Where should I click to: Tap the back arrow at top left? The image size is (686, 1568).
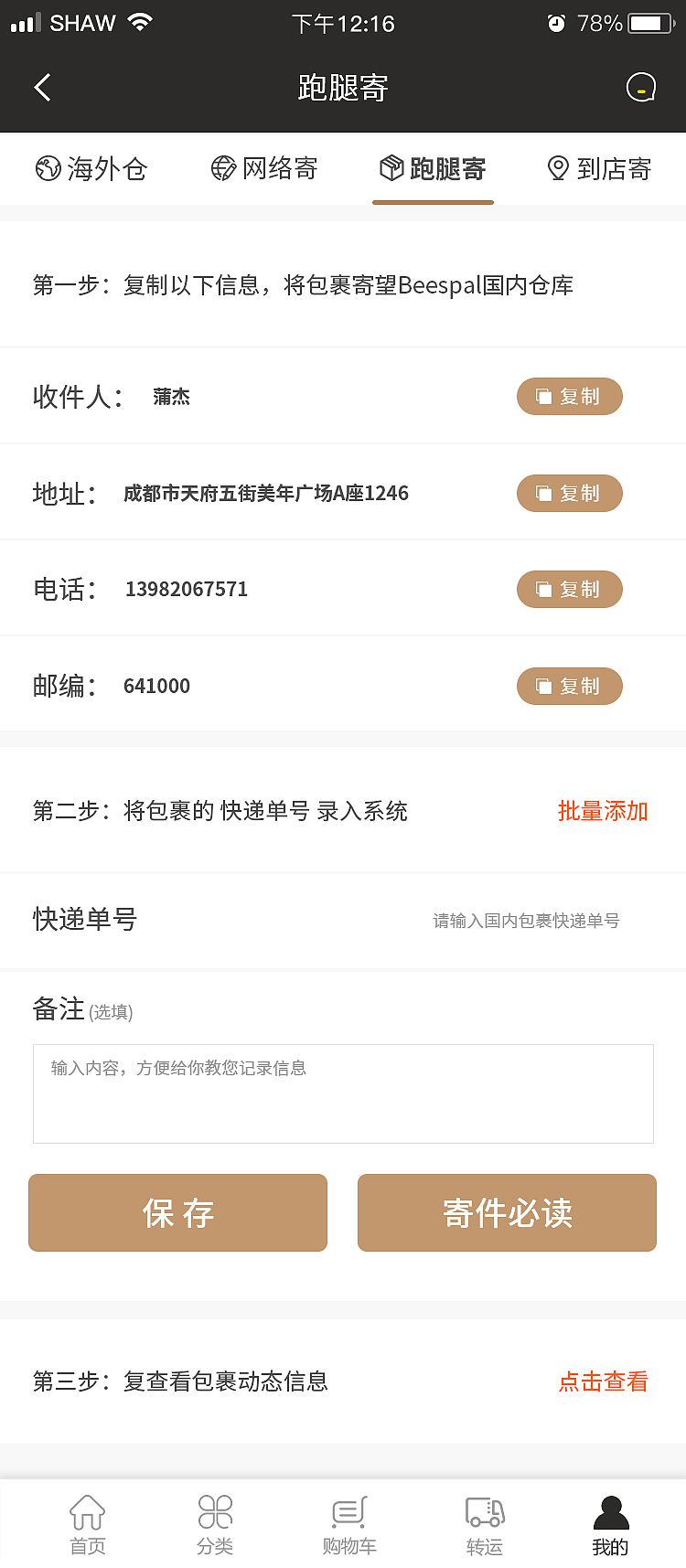pos(41,86)
